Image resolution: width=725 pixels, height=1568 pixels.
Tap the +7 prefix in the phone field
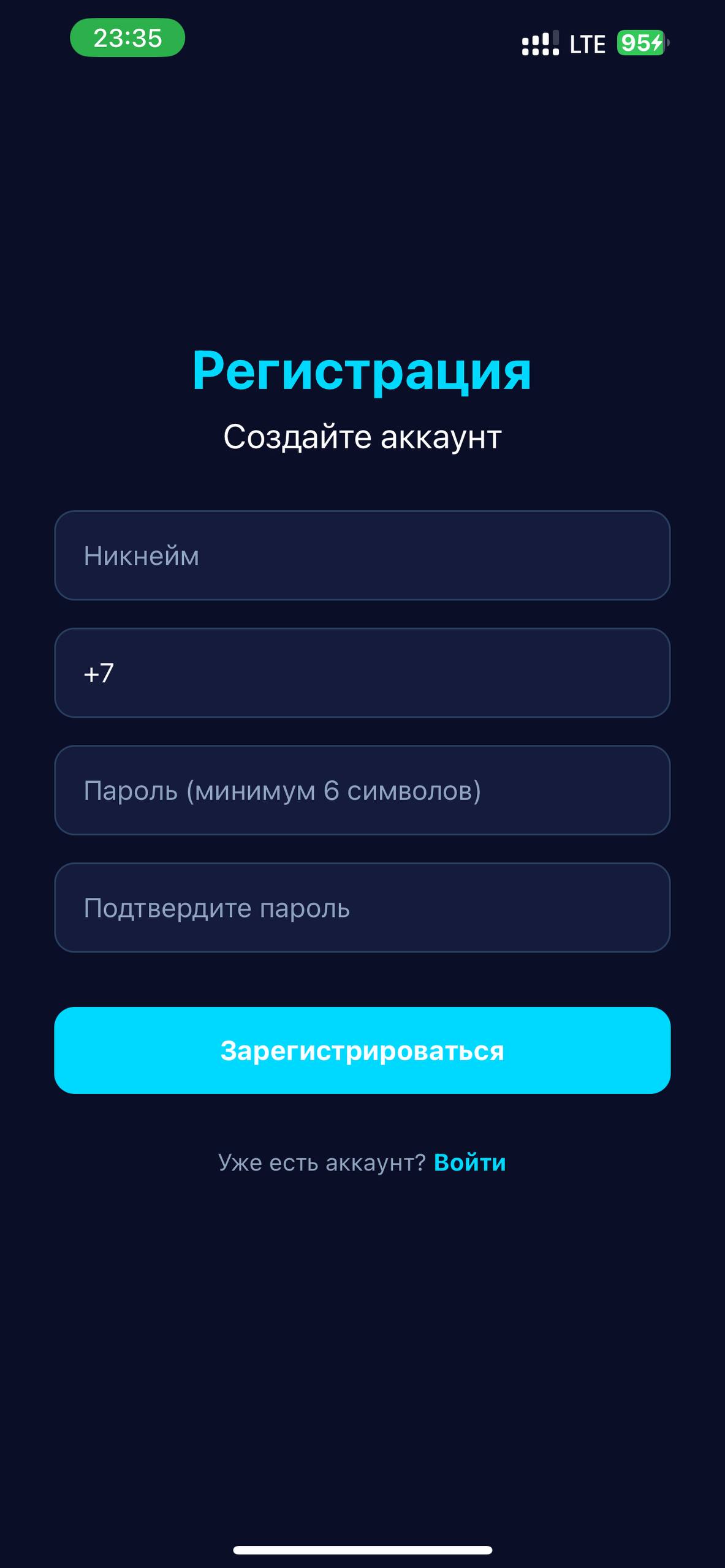tap(98, 673)
